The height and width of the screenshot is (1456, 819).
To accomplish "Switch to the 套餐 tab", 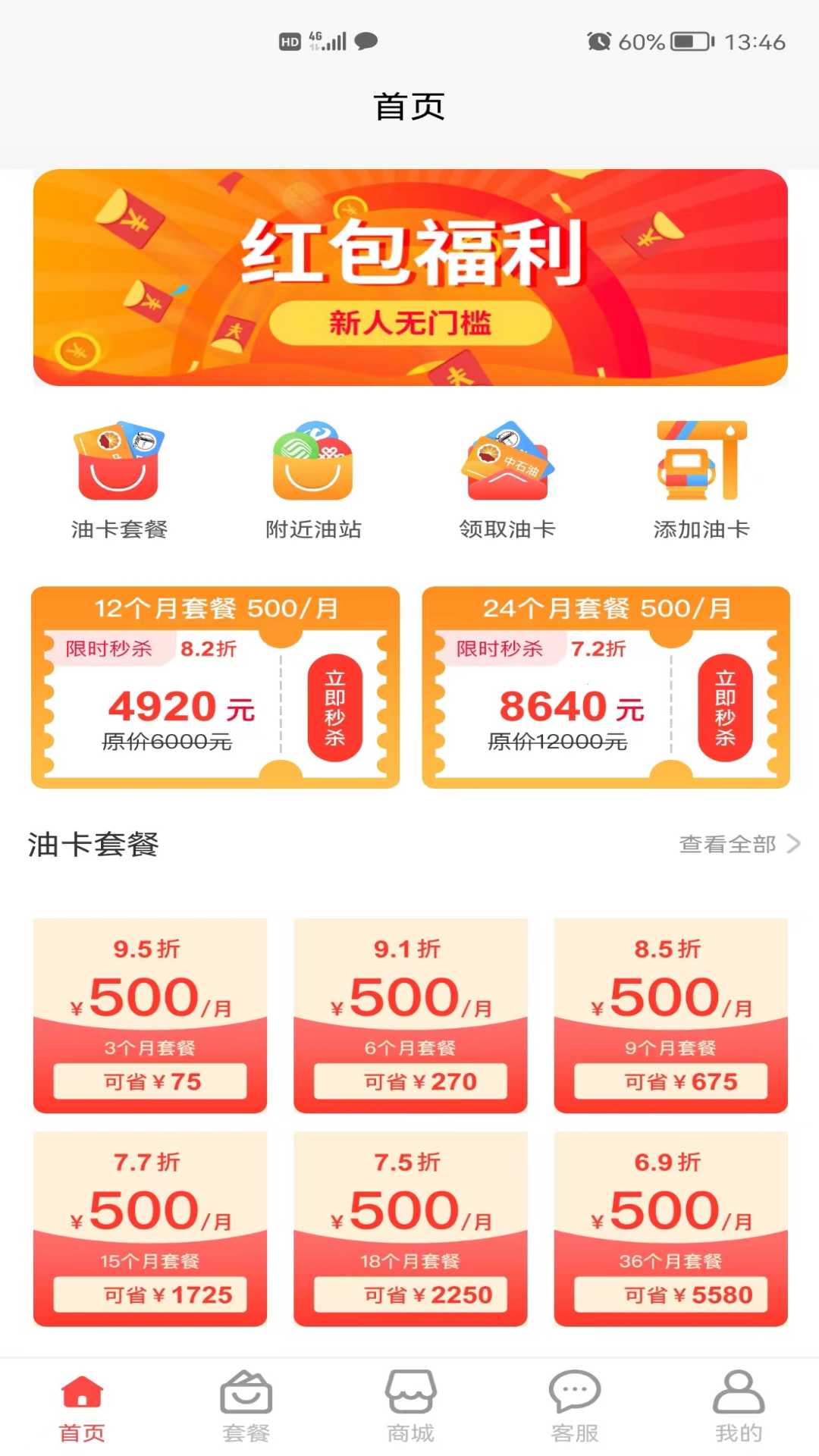I will tap(246, 1407).
